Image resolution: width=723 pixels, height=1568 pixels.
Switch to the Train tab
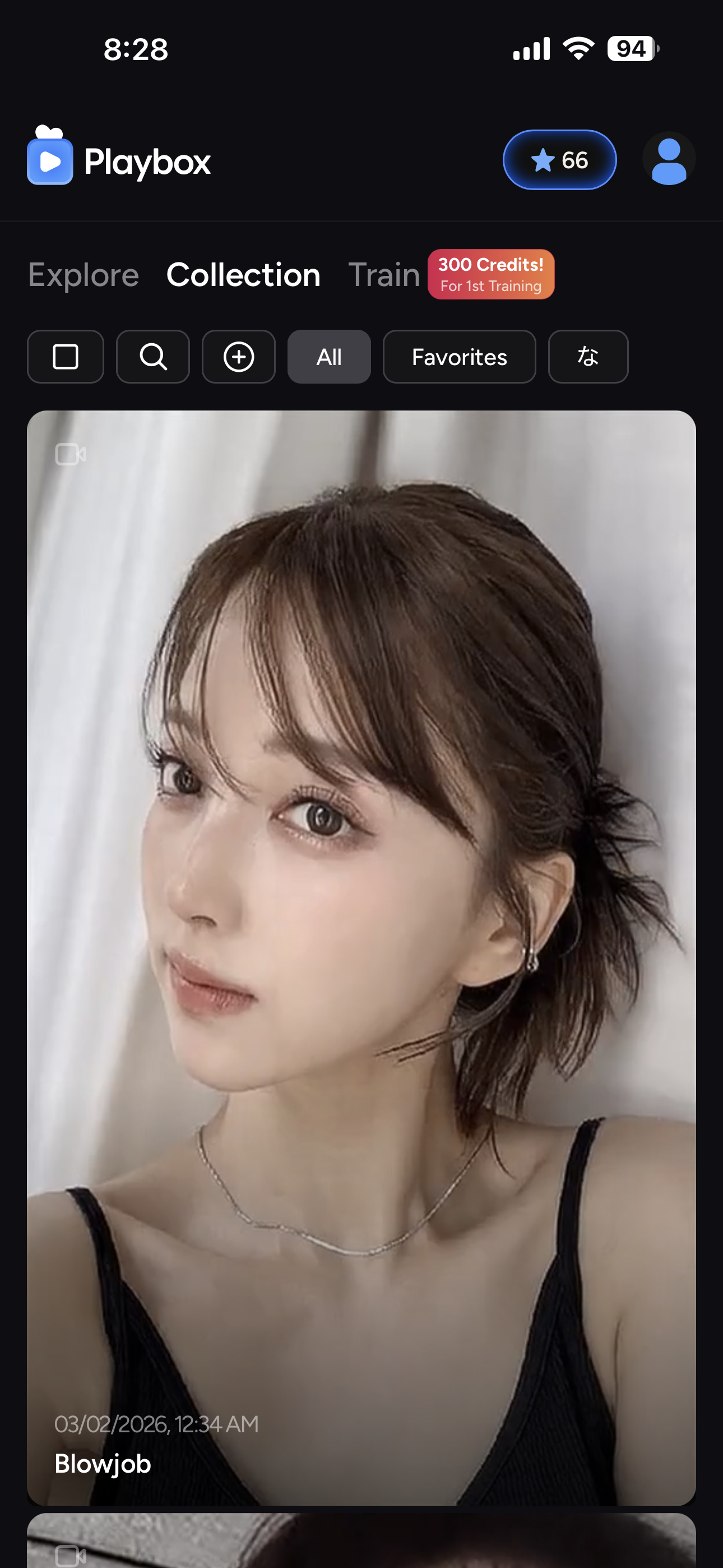tap(383, 275)
